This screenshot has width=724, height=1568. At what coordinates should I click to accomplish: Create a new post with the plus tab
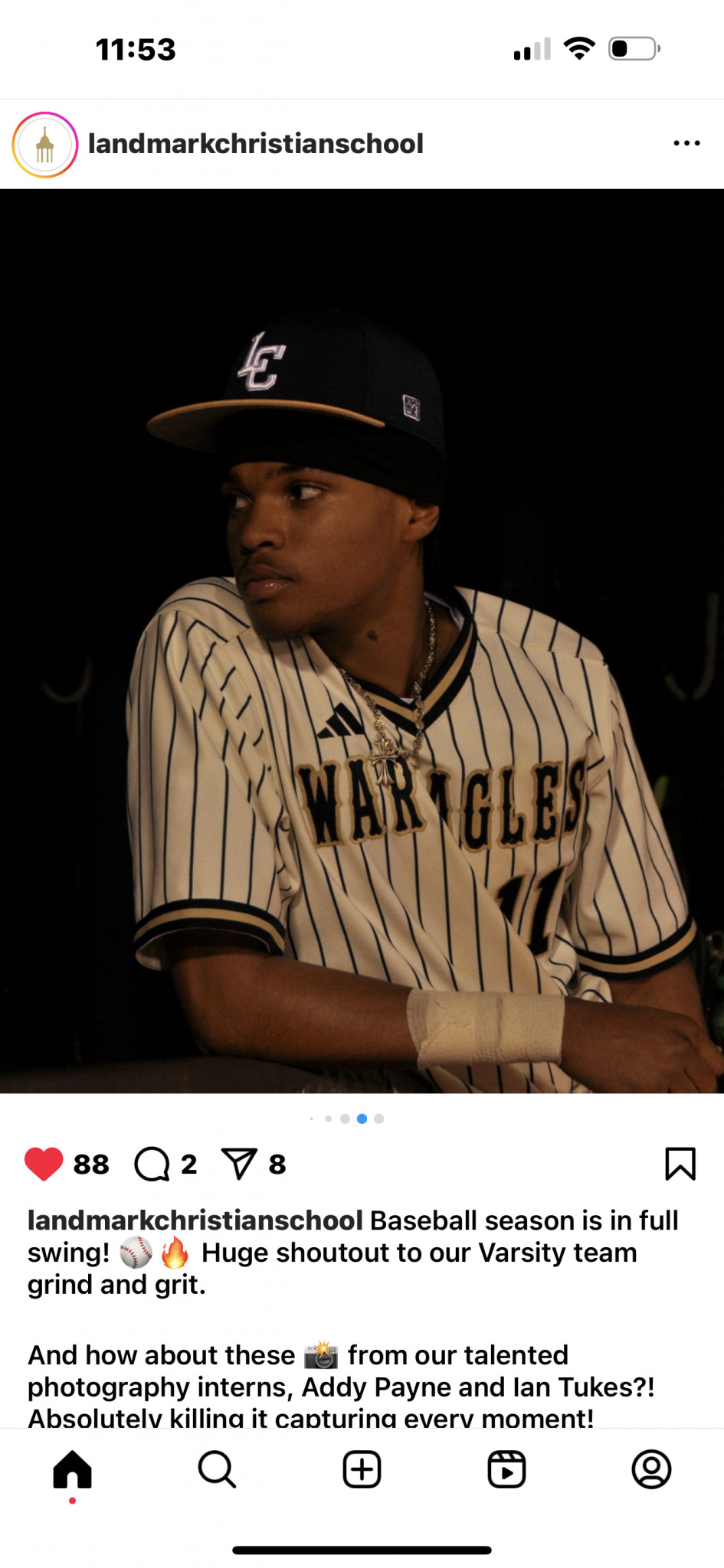tap(362, 1469)
